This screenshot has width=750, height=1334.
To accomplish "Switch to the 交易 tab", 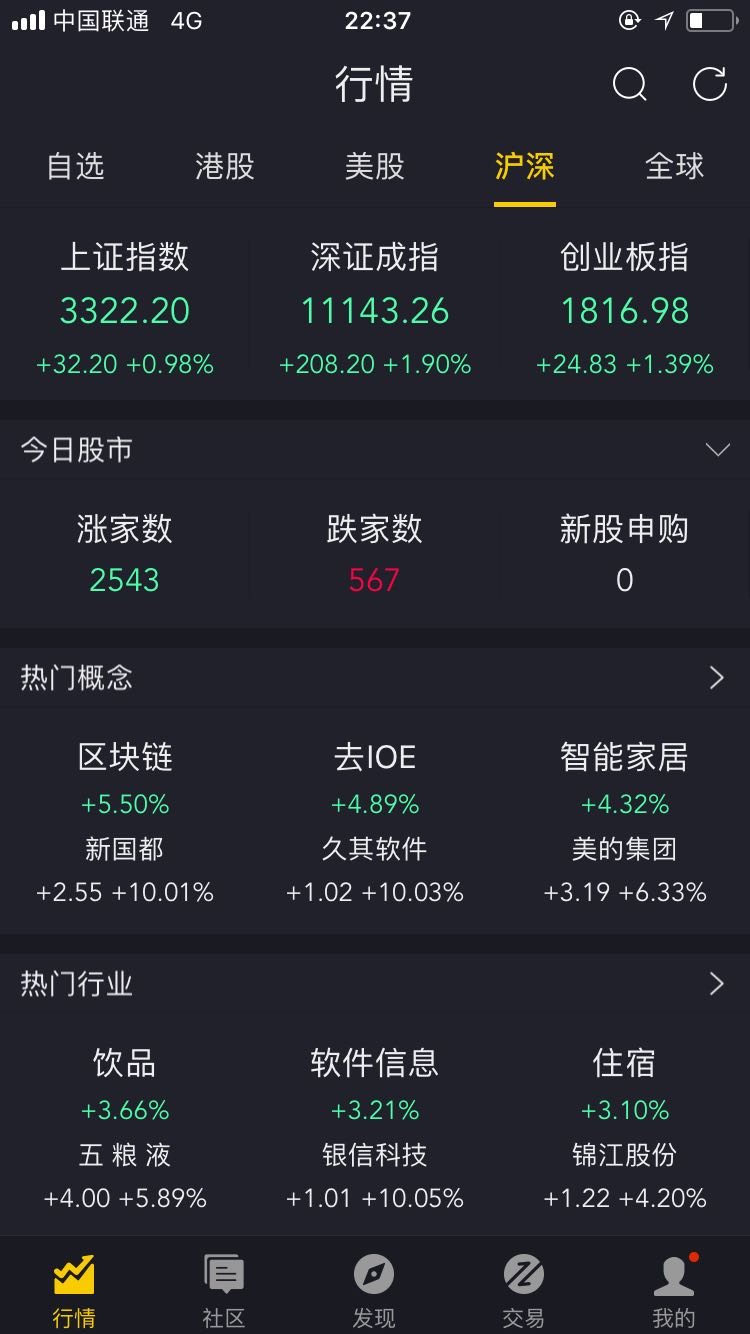I will tap(524, 1290).
